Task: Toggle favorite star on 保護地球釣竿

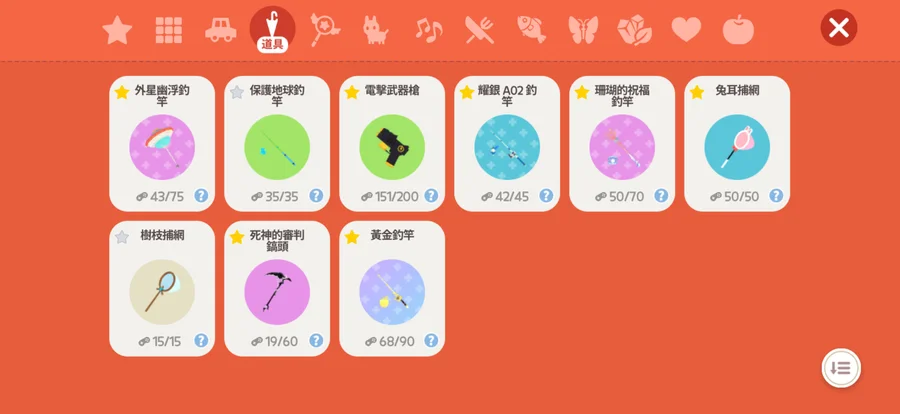Action: 237,92
